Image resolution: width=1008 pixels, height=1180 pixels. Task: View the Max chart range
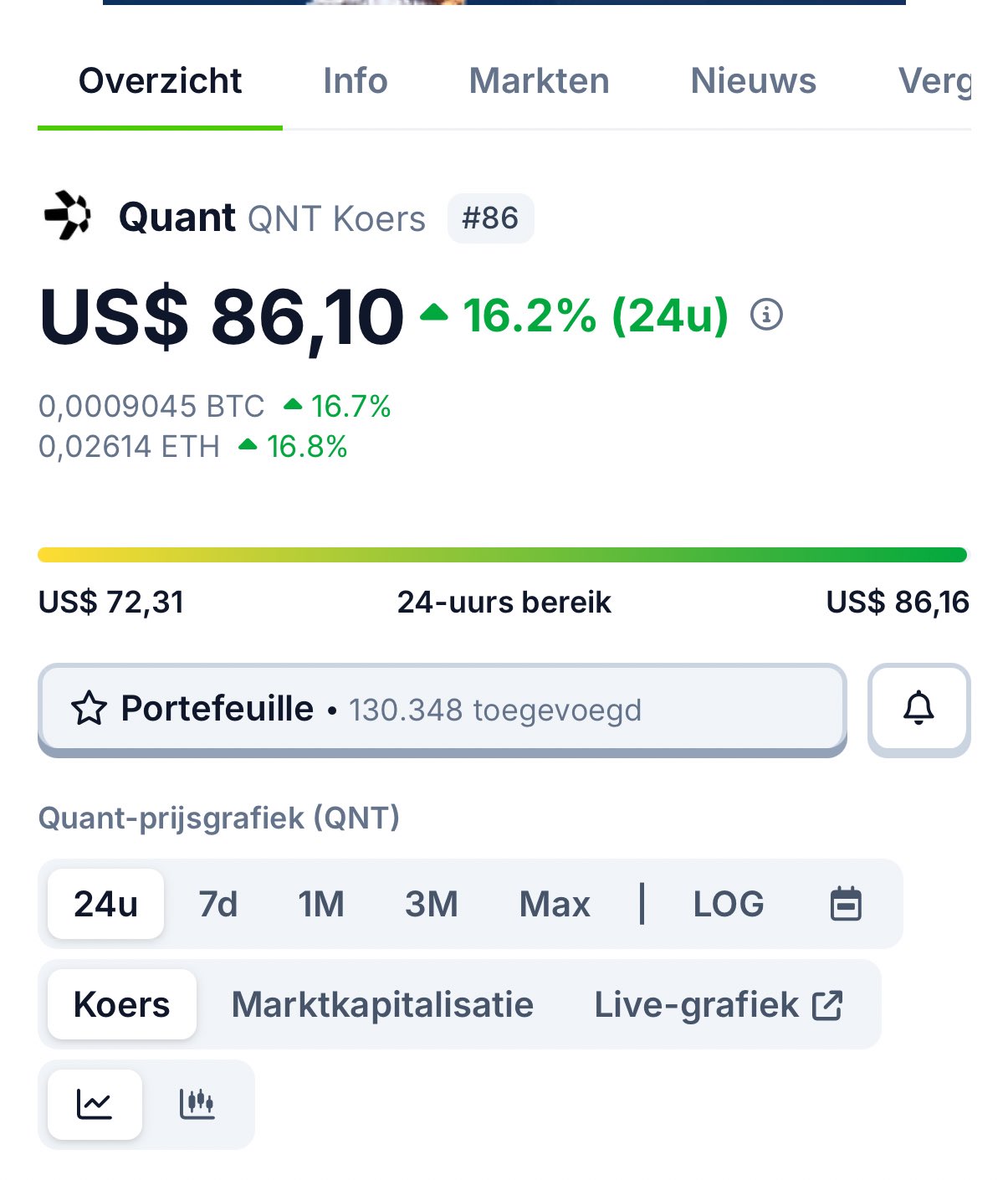pyautogui.click(x=555, y=904)
